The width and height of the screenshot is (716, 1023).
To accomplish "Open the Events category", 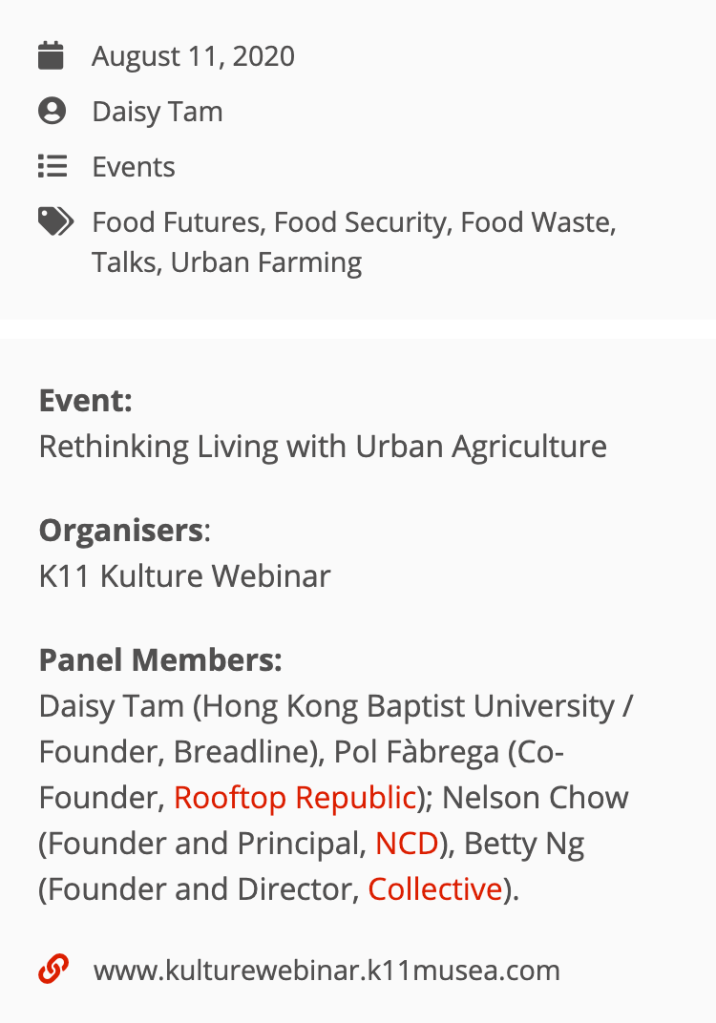I will tap(133, 167).
